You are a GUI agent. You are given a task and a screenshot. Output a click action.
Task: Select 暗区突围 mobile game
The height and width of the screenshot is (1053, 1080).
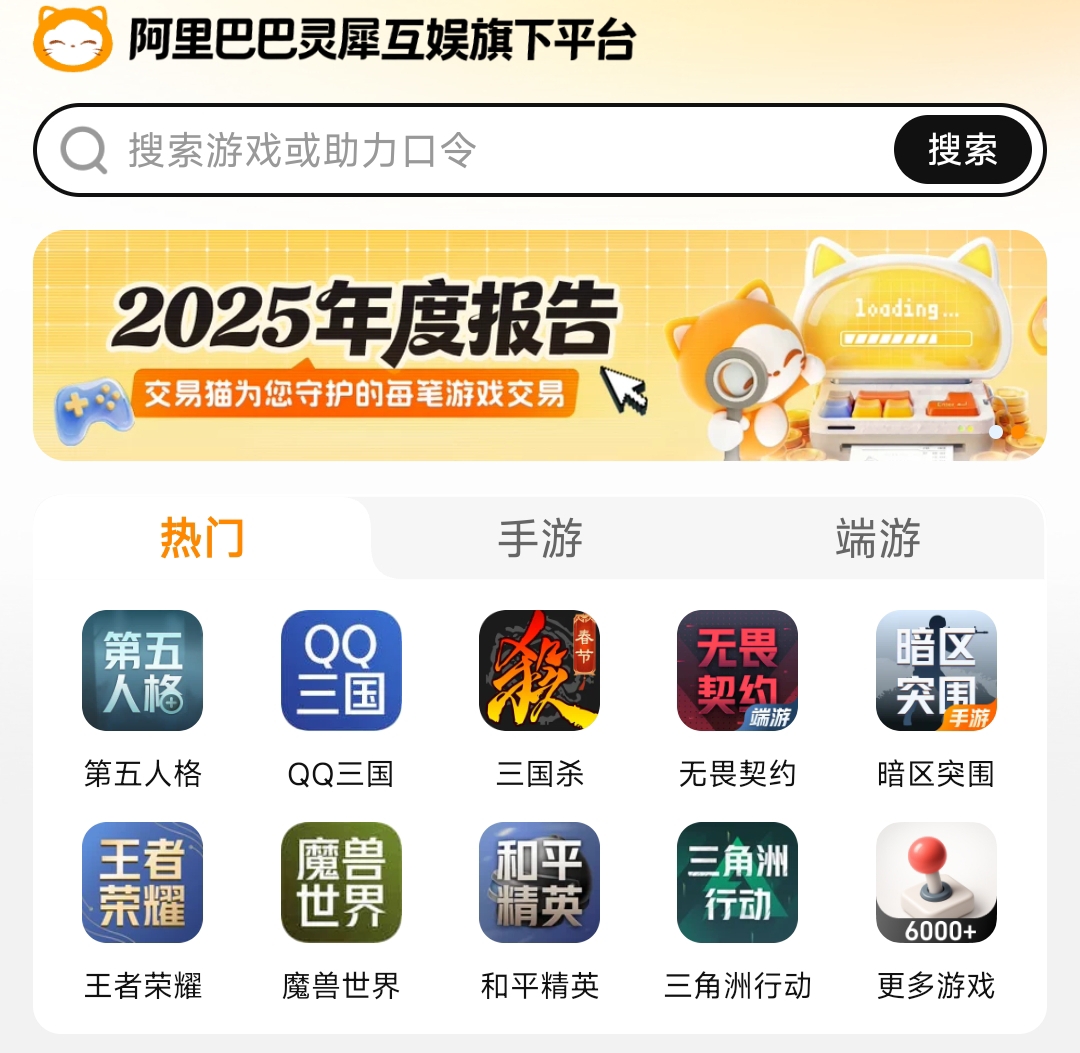coord(936,671)
